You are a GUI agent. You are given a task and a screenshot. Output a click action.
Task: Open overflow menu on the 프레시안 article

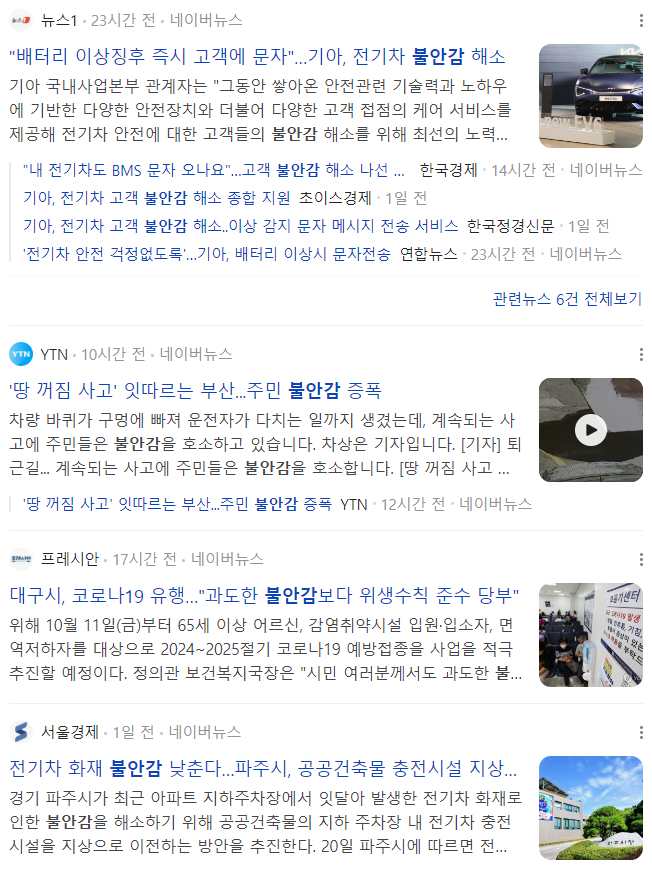coord(641,559)
